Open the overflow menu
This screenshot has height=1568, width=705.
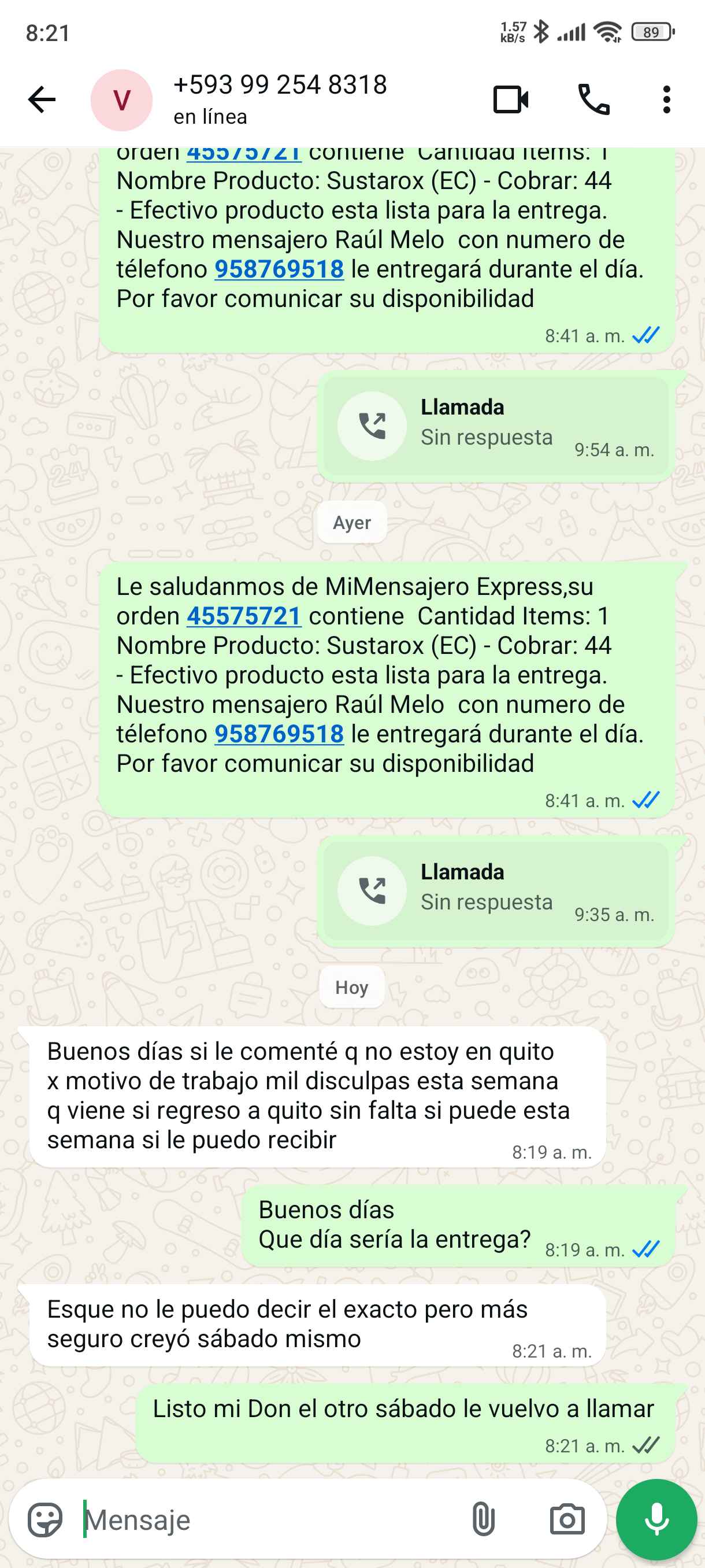coord(666,100)
